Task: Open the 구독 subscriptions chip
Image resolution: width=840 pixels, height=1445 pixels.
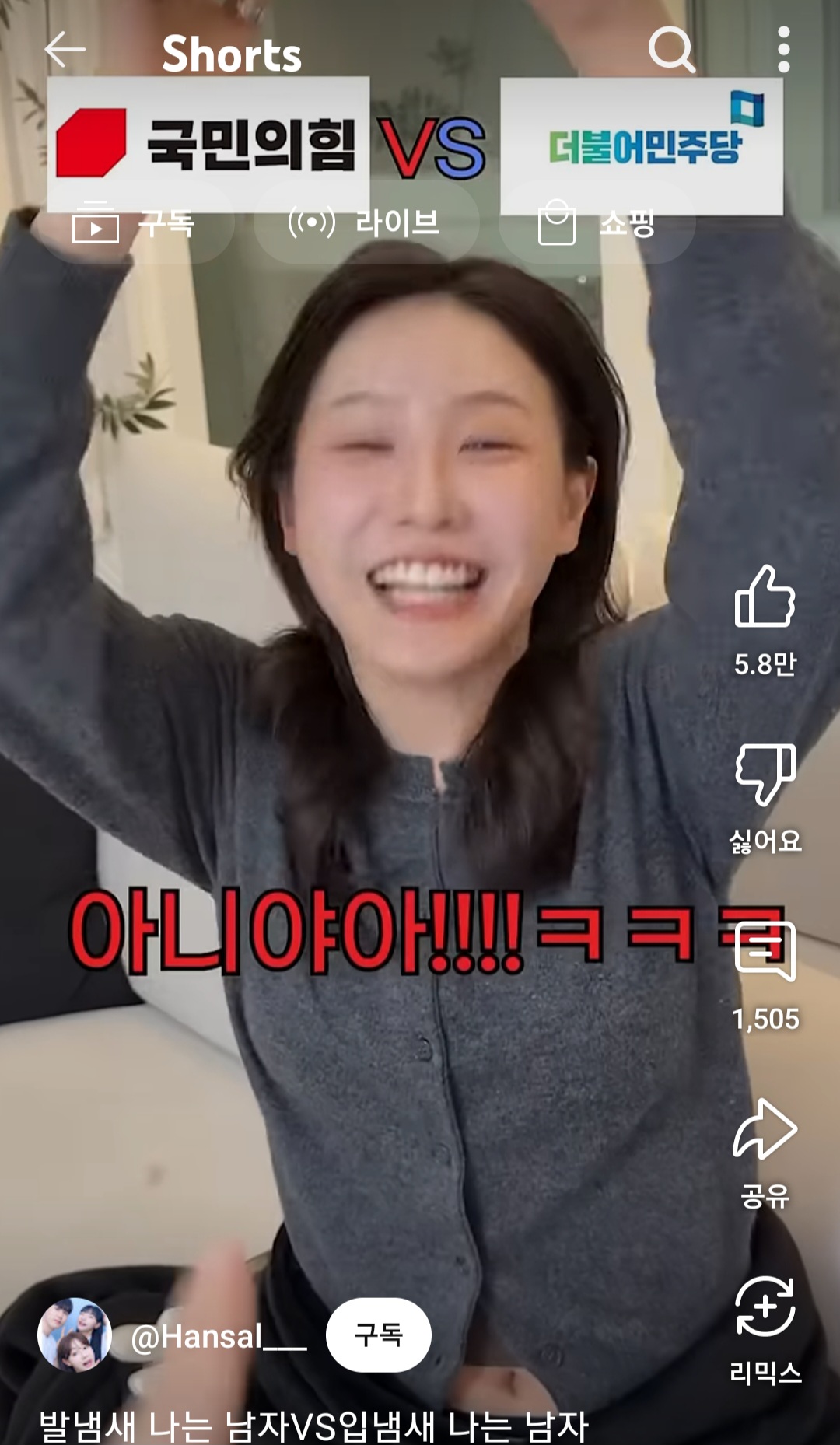Action: 132,224
